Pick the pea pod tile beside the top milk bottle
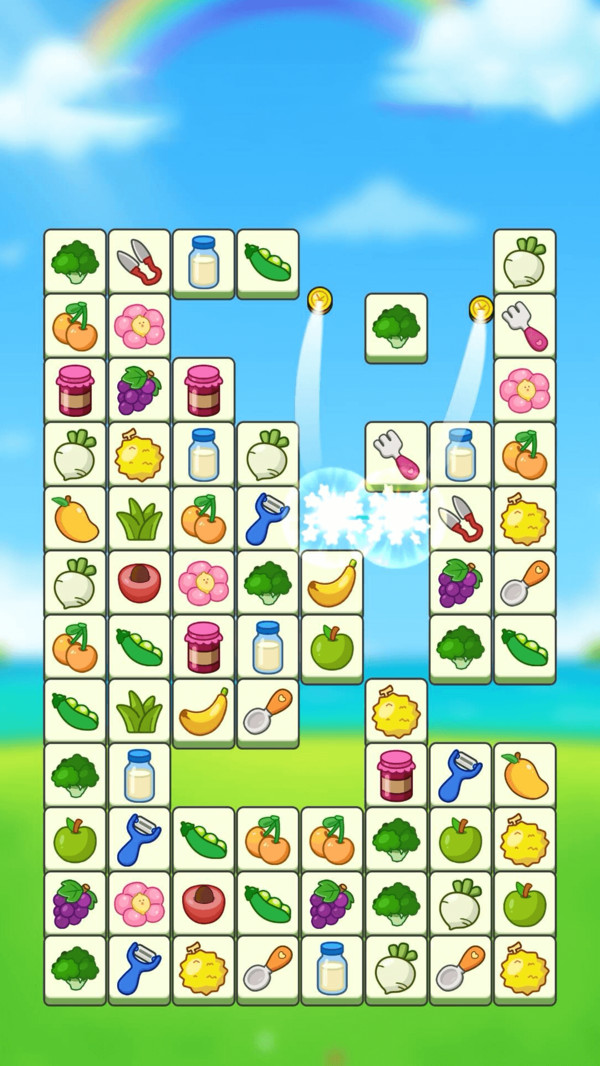Screen dimensions: 600x1066 click(268, 261)
